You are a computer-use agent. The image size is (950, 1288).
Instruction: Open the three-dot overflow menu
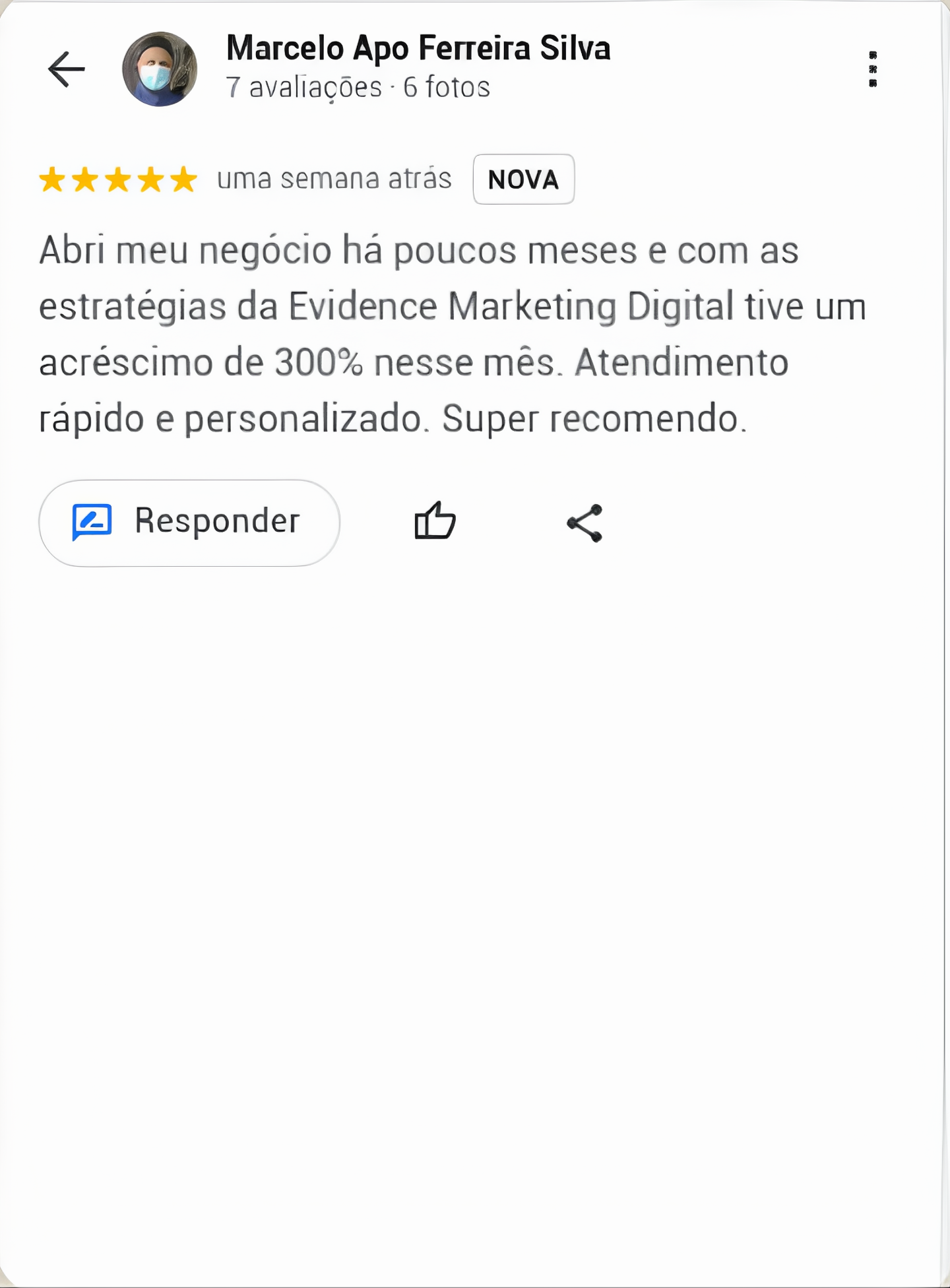pyautogui.click(x=873, y=69)
